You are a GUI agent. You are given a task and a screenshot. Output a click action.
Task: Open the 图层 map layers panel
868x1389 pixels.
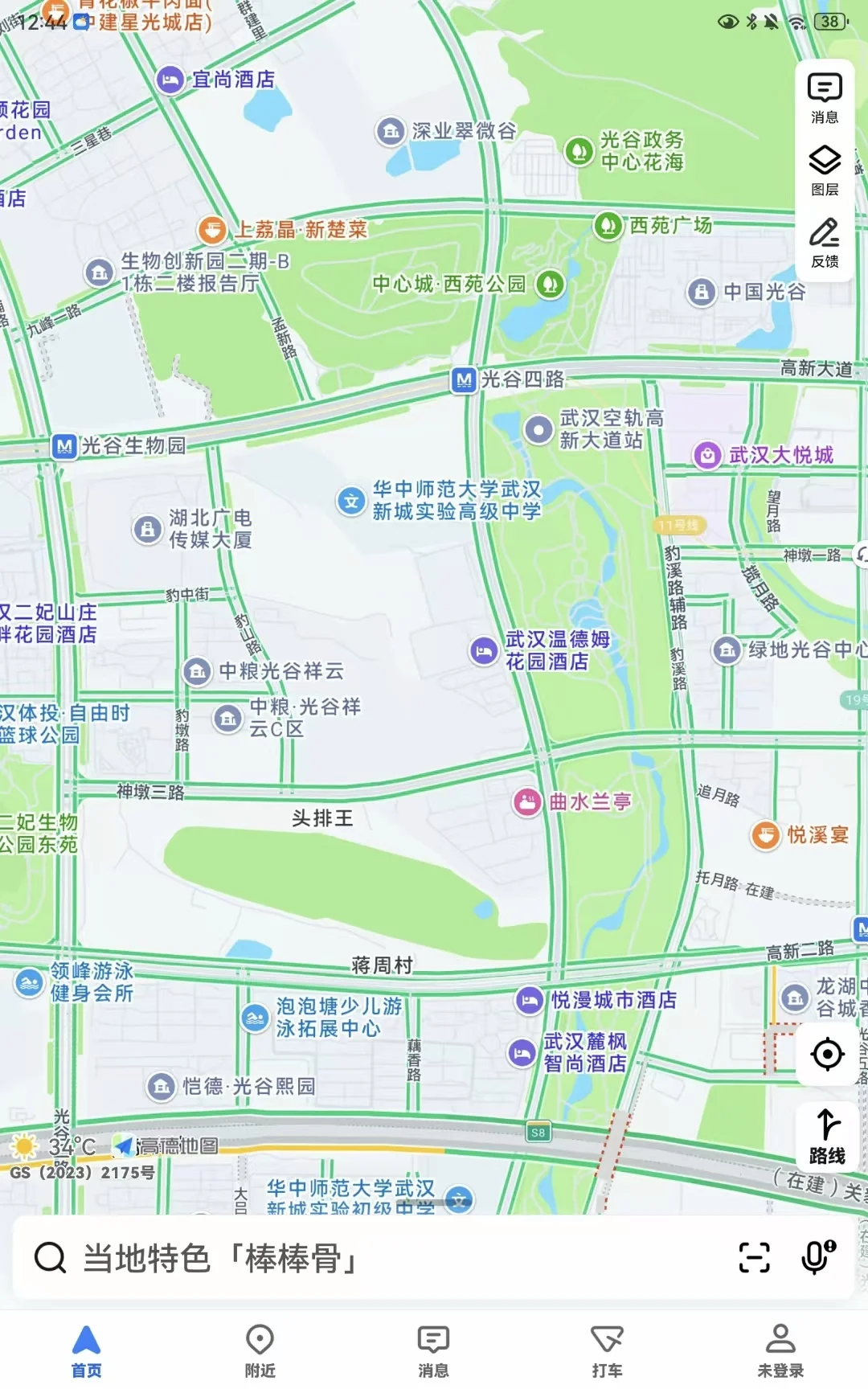pyautogui.click(x=825, y=170)
